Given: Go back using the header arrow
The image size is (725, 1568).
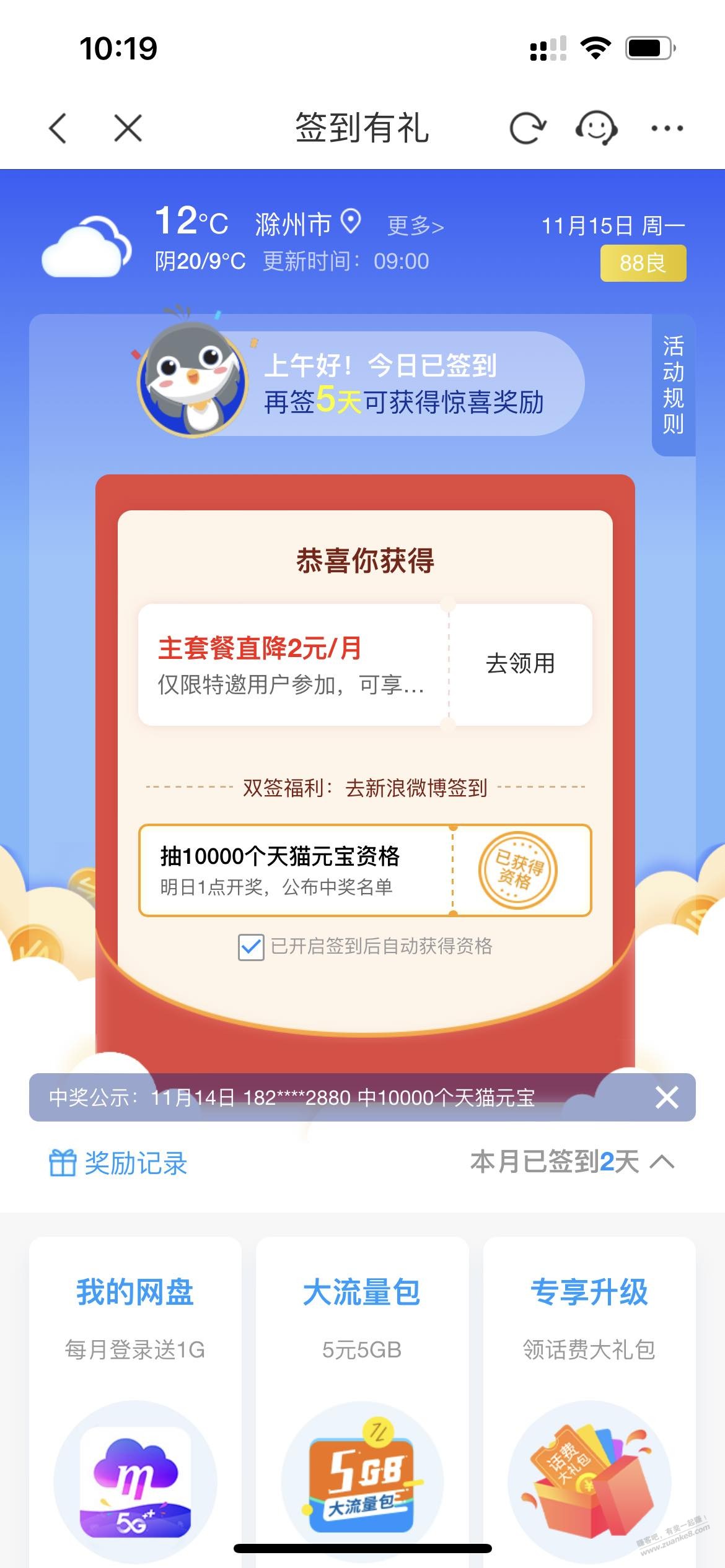Looking at the screenshot, I should pyautogui.click(x=58, y=128).
